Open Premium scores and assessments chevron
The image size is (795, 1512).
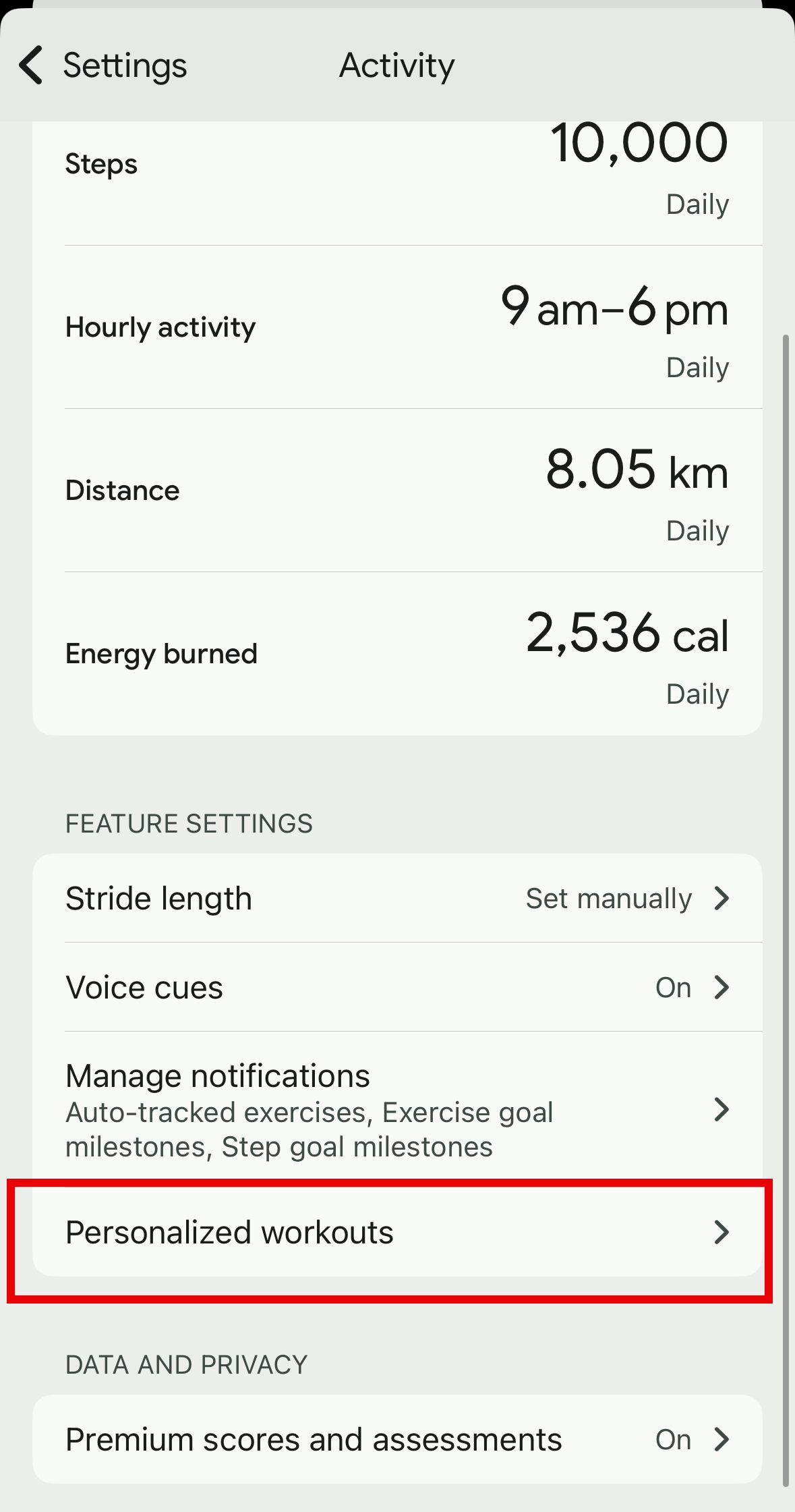point(722,1439)
